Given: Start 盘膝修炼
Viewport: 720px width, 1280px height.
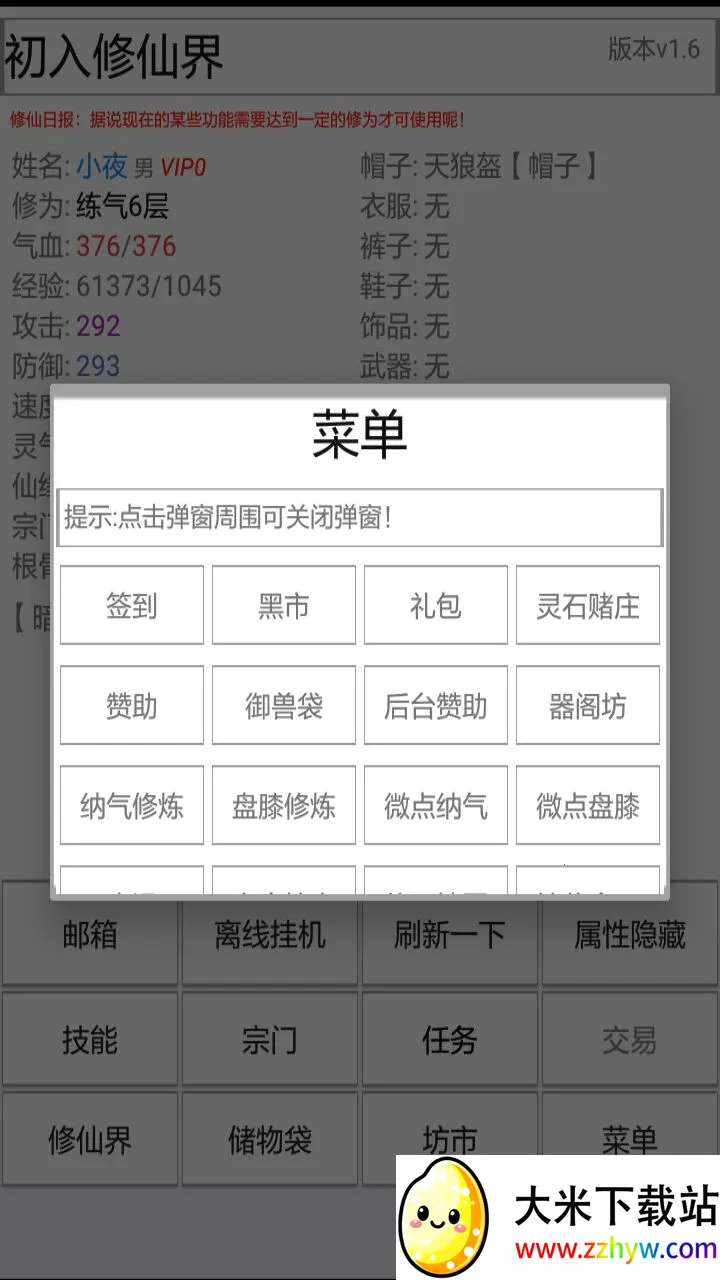Looking at the screenshot, I should tap(283, 805).
